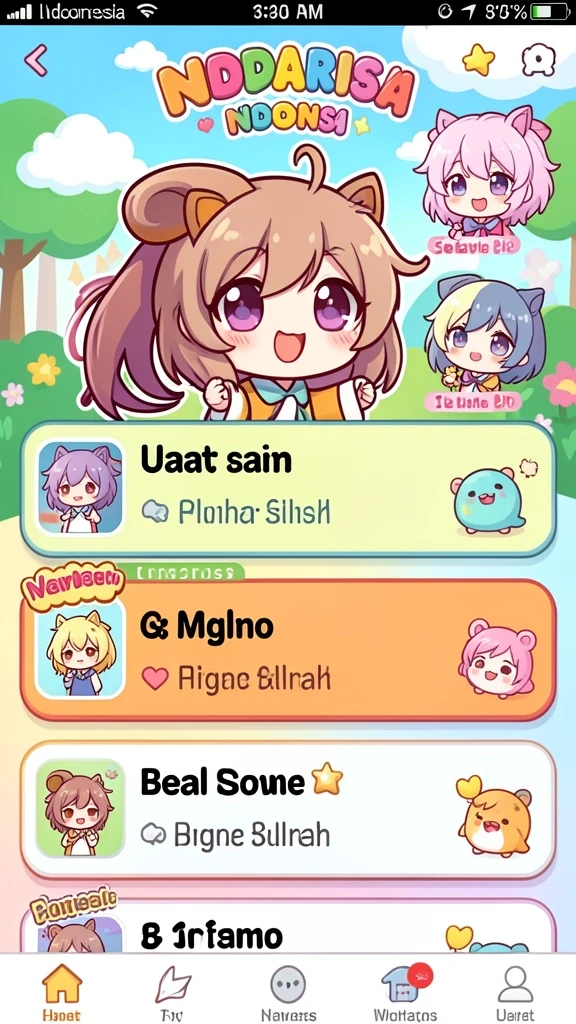The image size is (576, 1024).
Task: Open the partially visible Irfamo card
Action: (288, 926)
